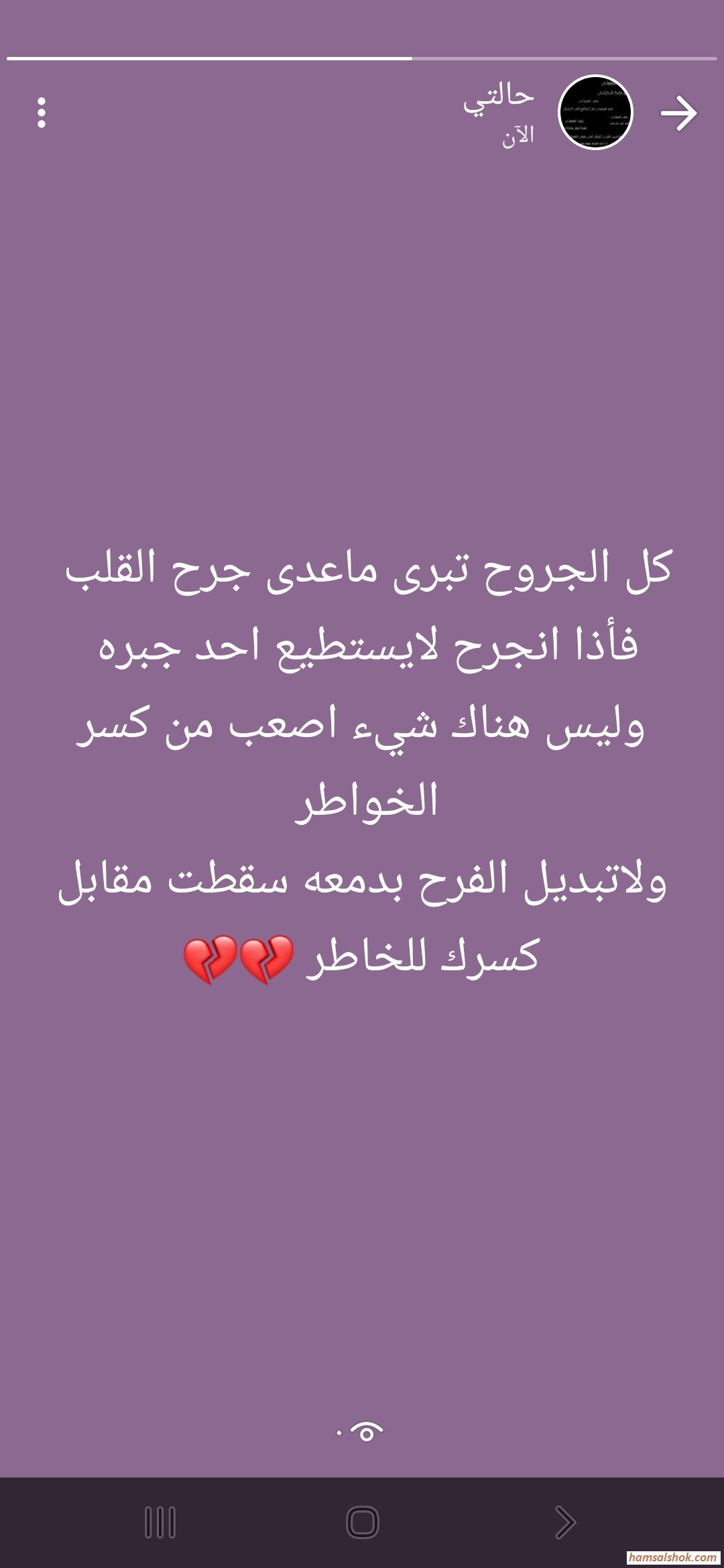Screen dimensions: 724x1568
Task: Tap the system home button
Action: (x=362, y=1522)
